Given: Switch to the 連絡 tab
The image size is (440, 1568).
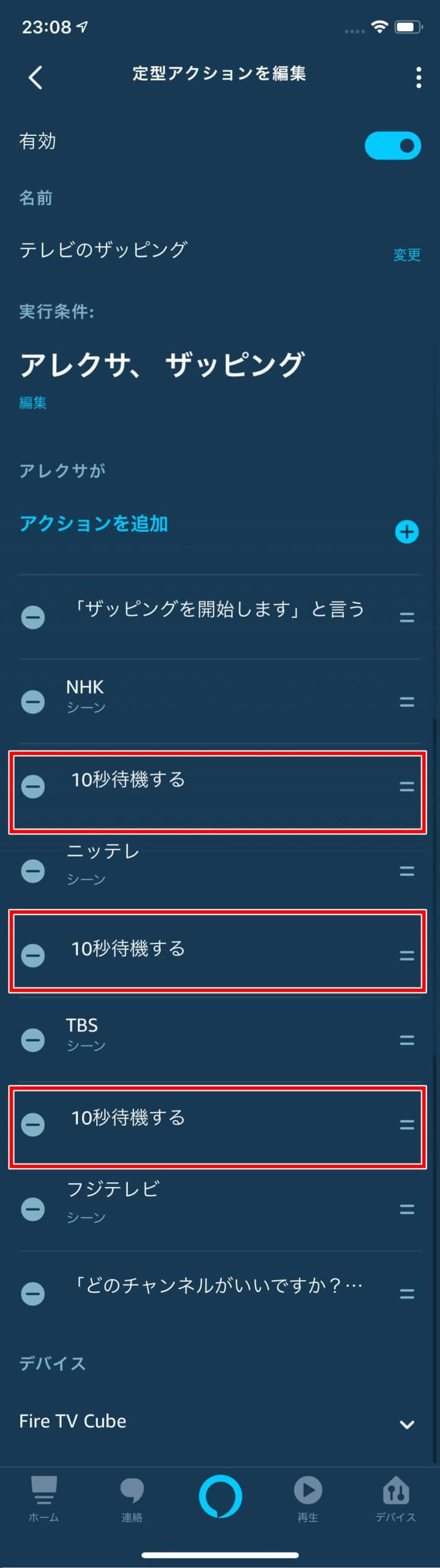Looking at the screenshot, I should pyautogui.click(x=132, y=1499).
